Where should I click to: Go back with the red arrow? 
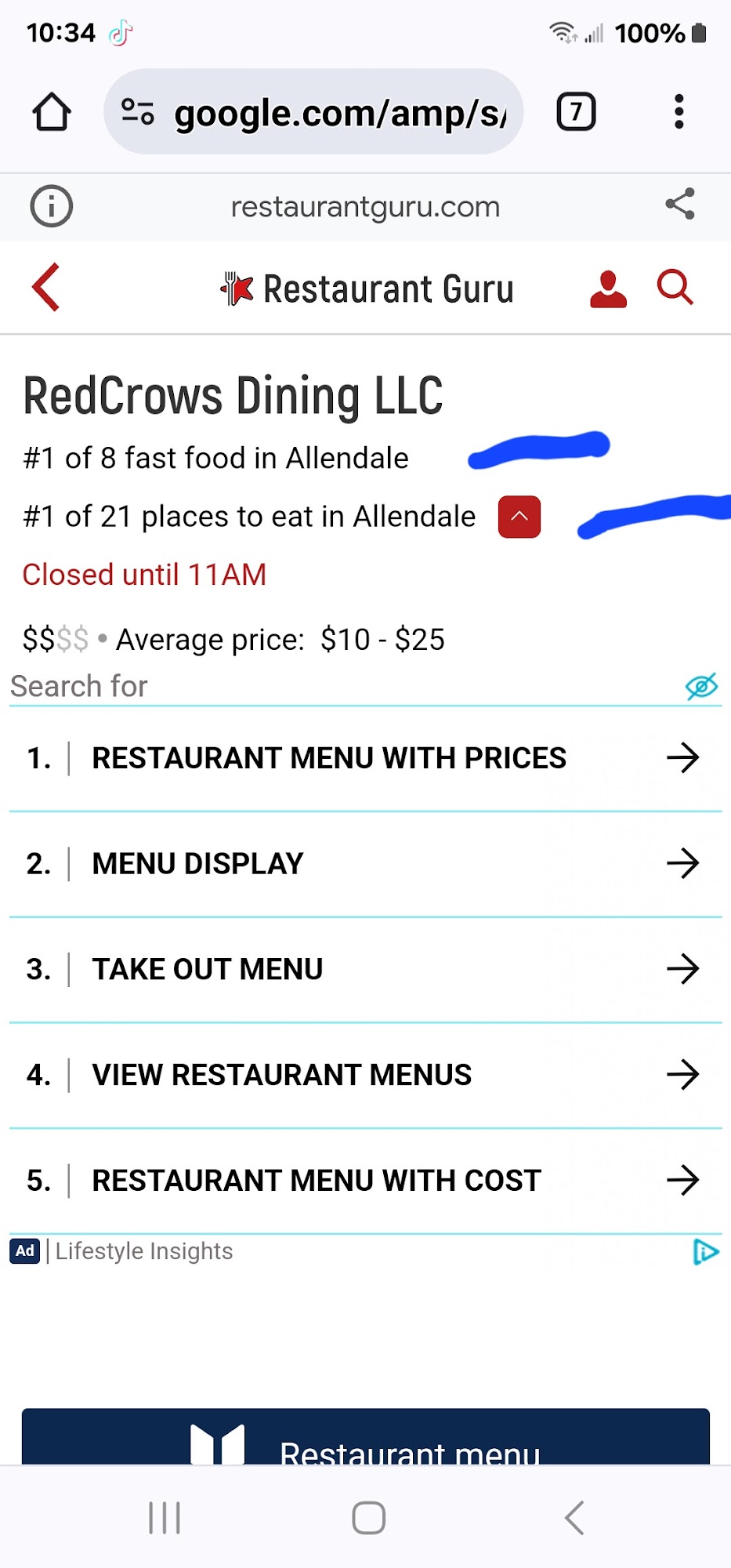[46, 288]
